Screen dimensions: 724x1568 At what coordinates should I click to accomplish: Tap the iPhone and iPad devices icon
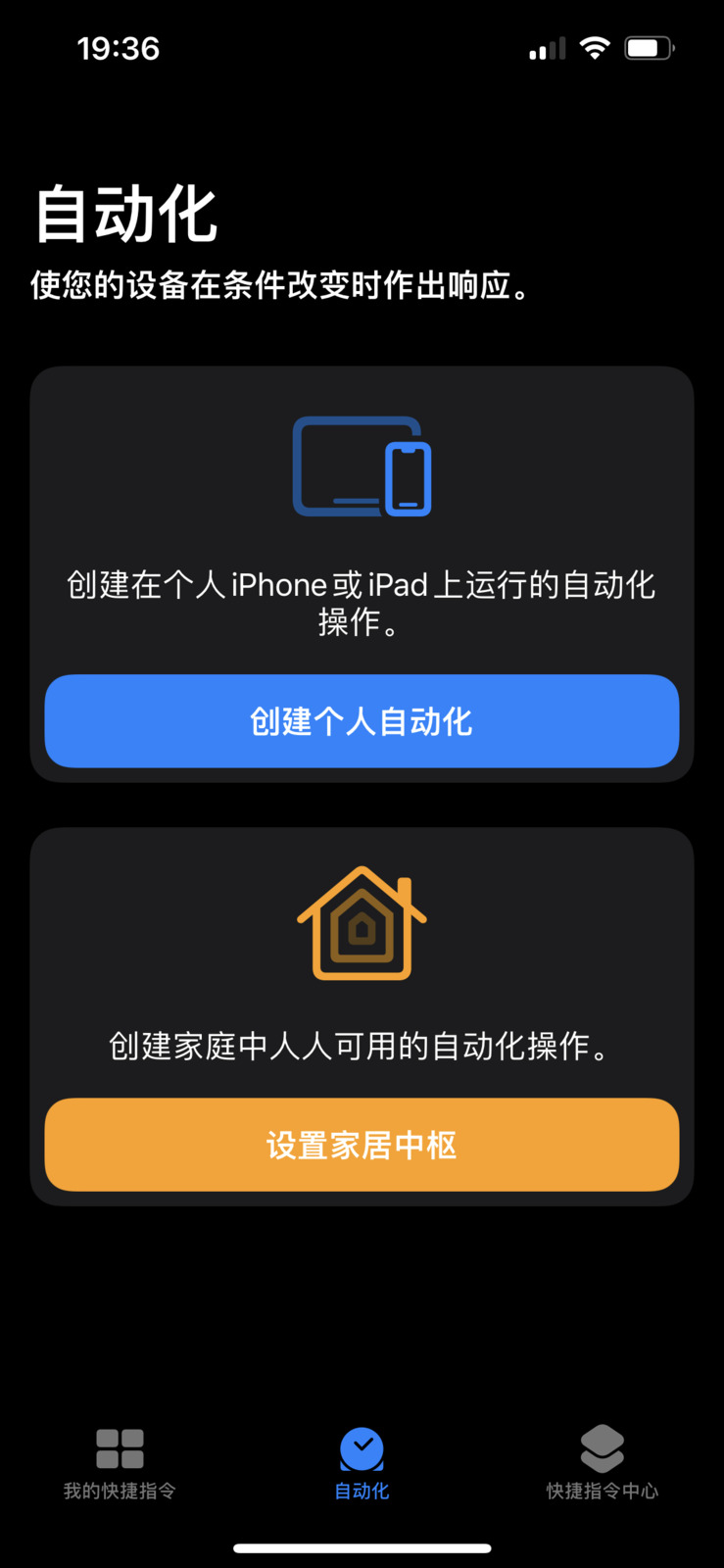point(362,467)
